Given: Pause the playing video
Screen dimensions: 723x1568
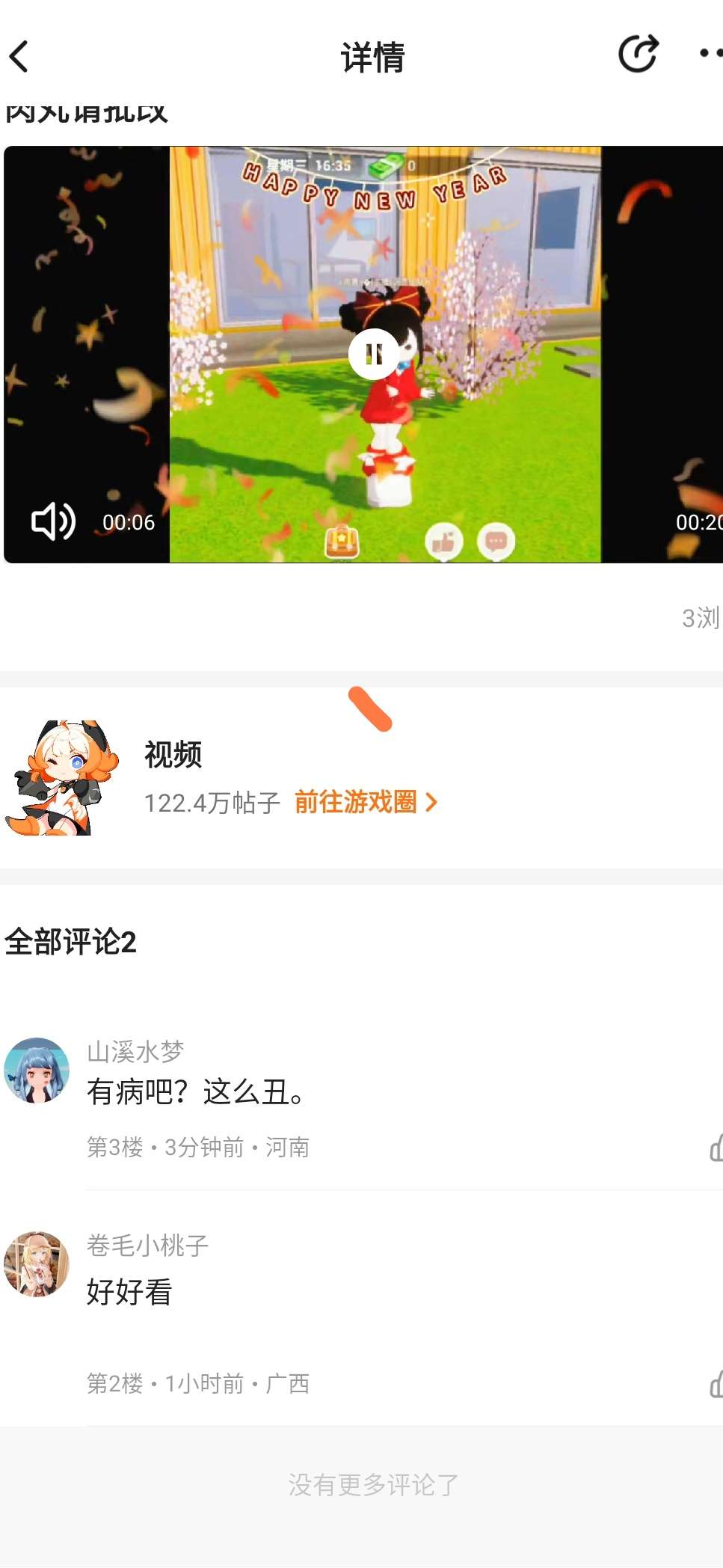Looking at the screenshot, I should pos(373,354).
